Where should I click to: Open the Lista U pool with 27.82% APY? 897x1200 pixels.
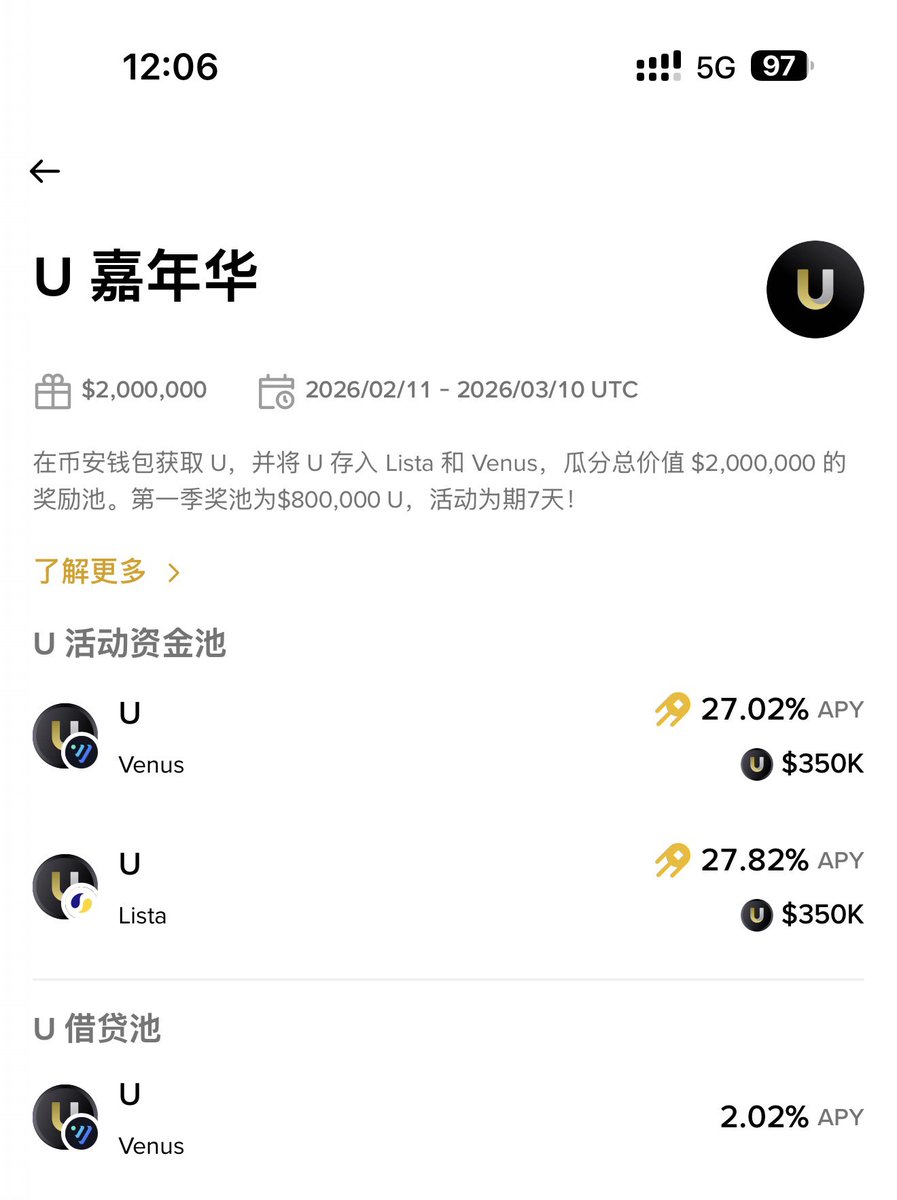pyautogui.click(x=448, y=888)
